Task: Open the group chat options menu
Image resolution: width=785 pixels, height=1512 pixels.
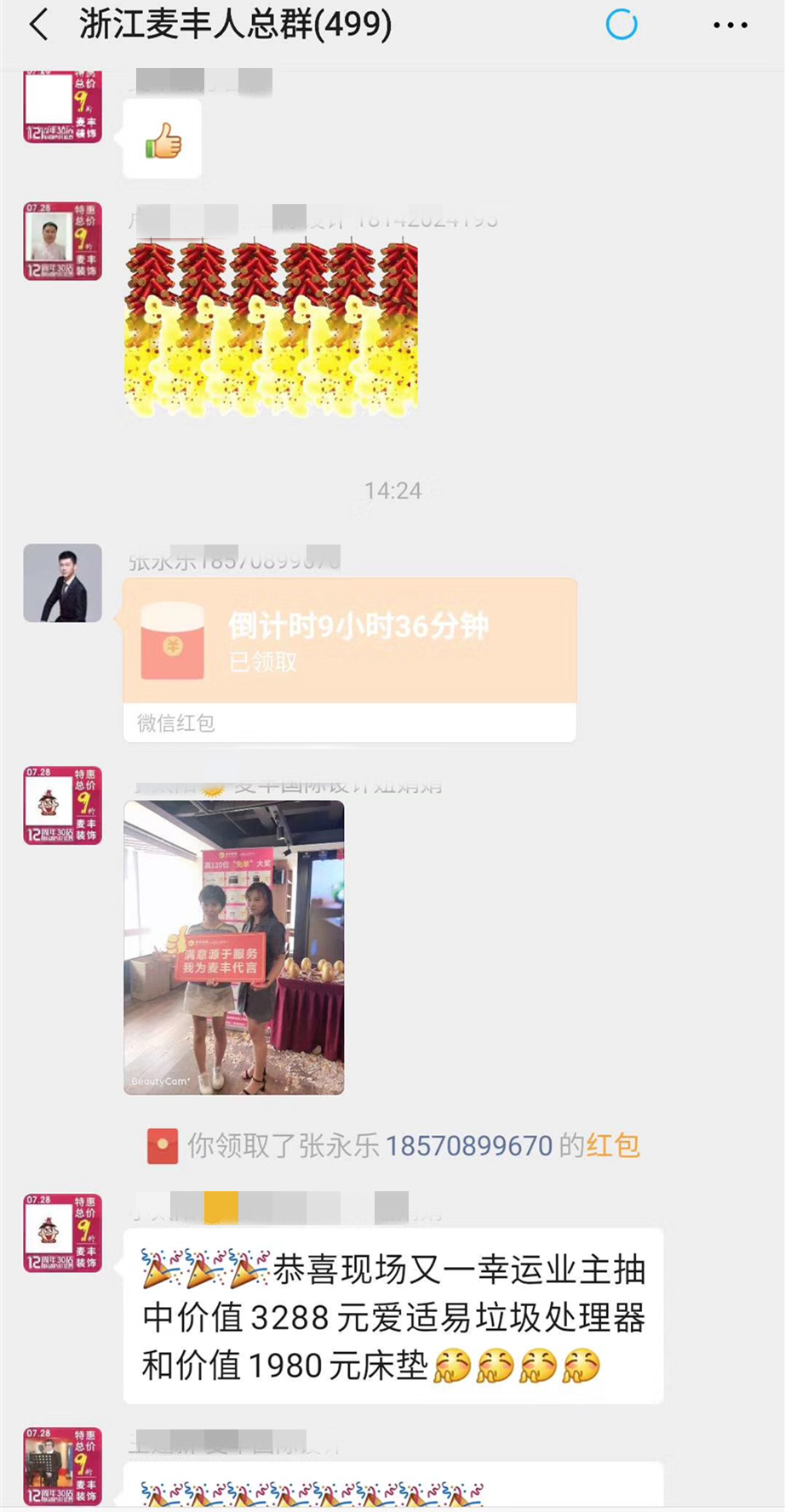Action: (730, 26)
